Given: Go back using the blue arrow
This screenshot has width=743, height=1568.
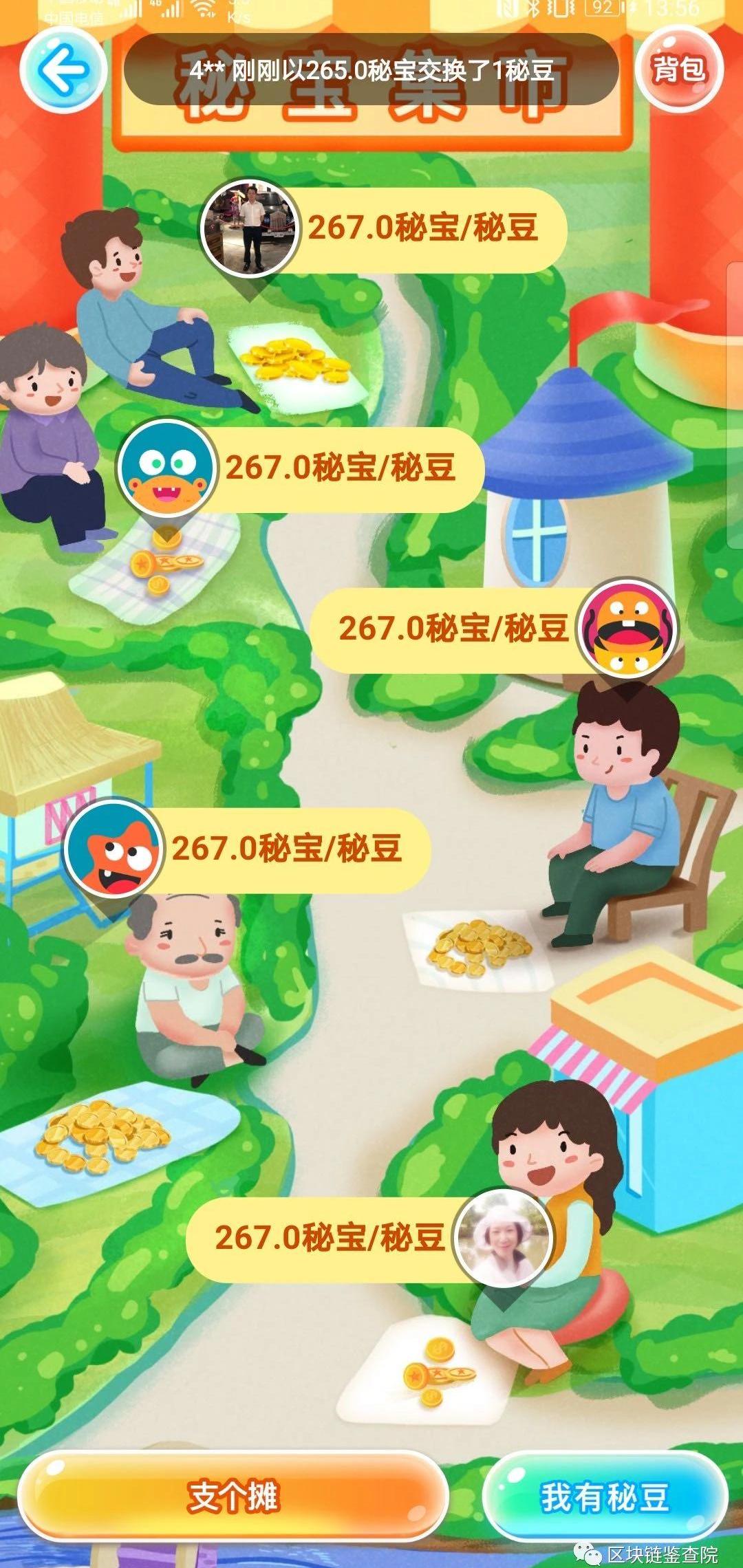Looking at the screenshot, I should coord(63,69).
